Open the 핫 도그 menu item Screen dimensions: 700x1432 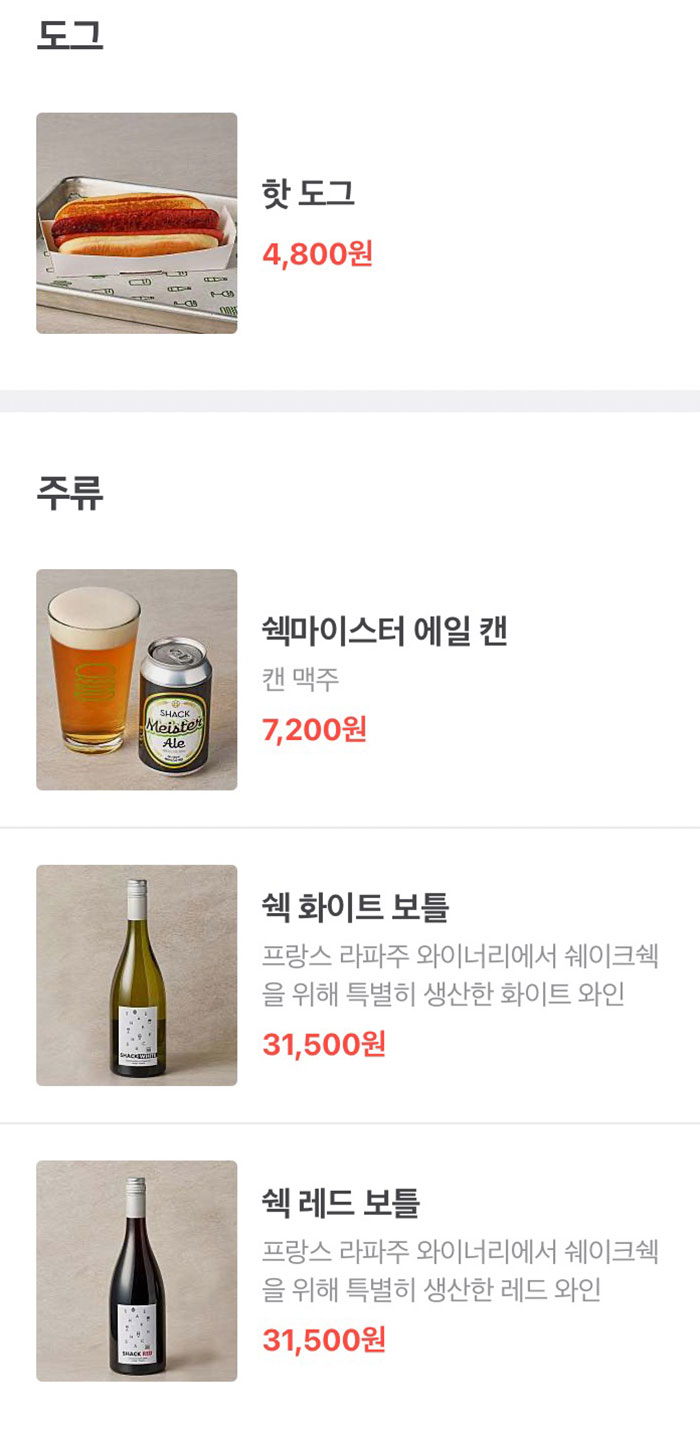pos(308,194)
